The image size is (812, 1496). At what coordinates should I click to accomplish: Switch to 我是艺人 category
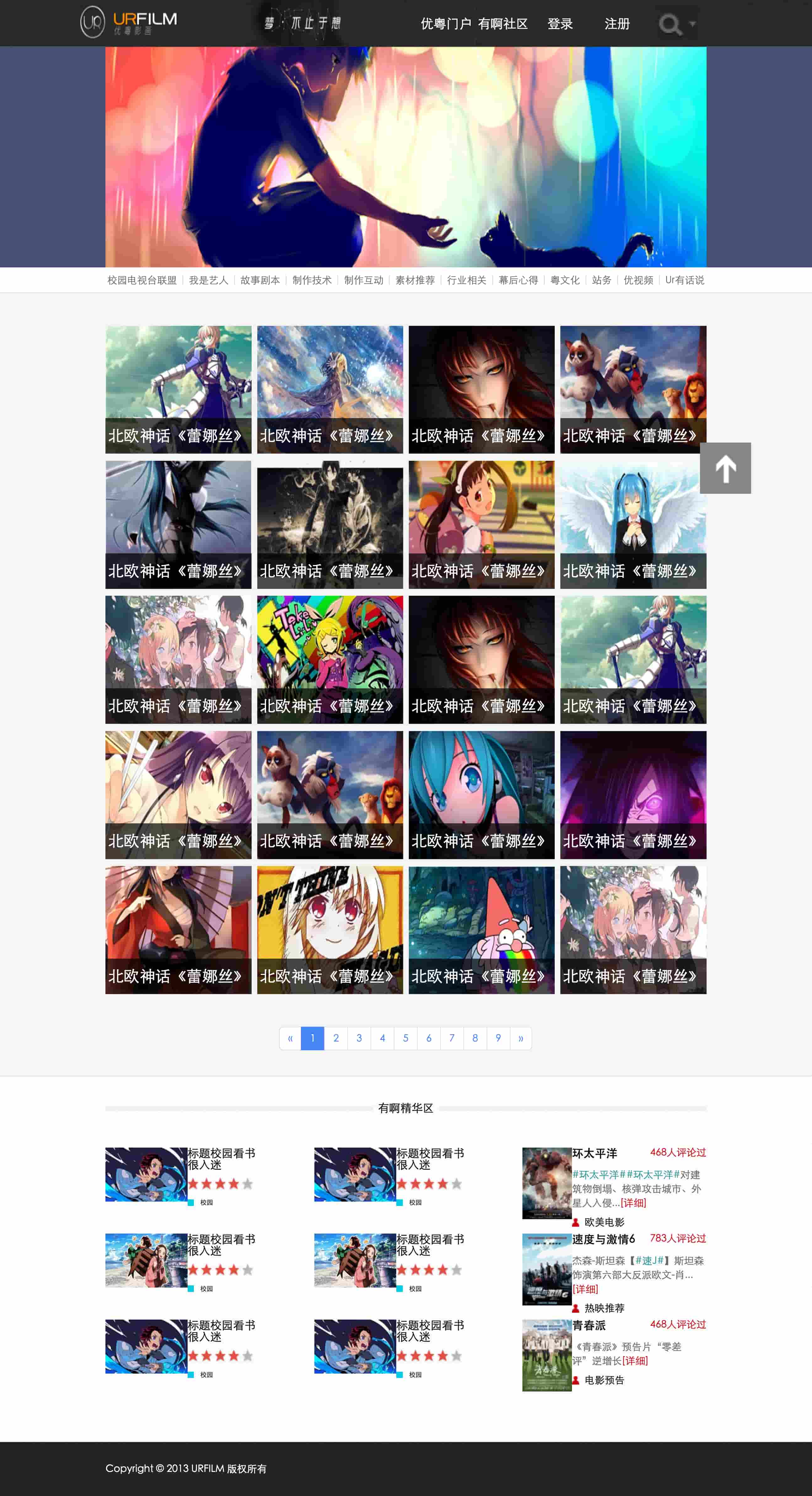pyautogui.click(x=208, y=280)
